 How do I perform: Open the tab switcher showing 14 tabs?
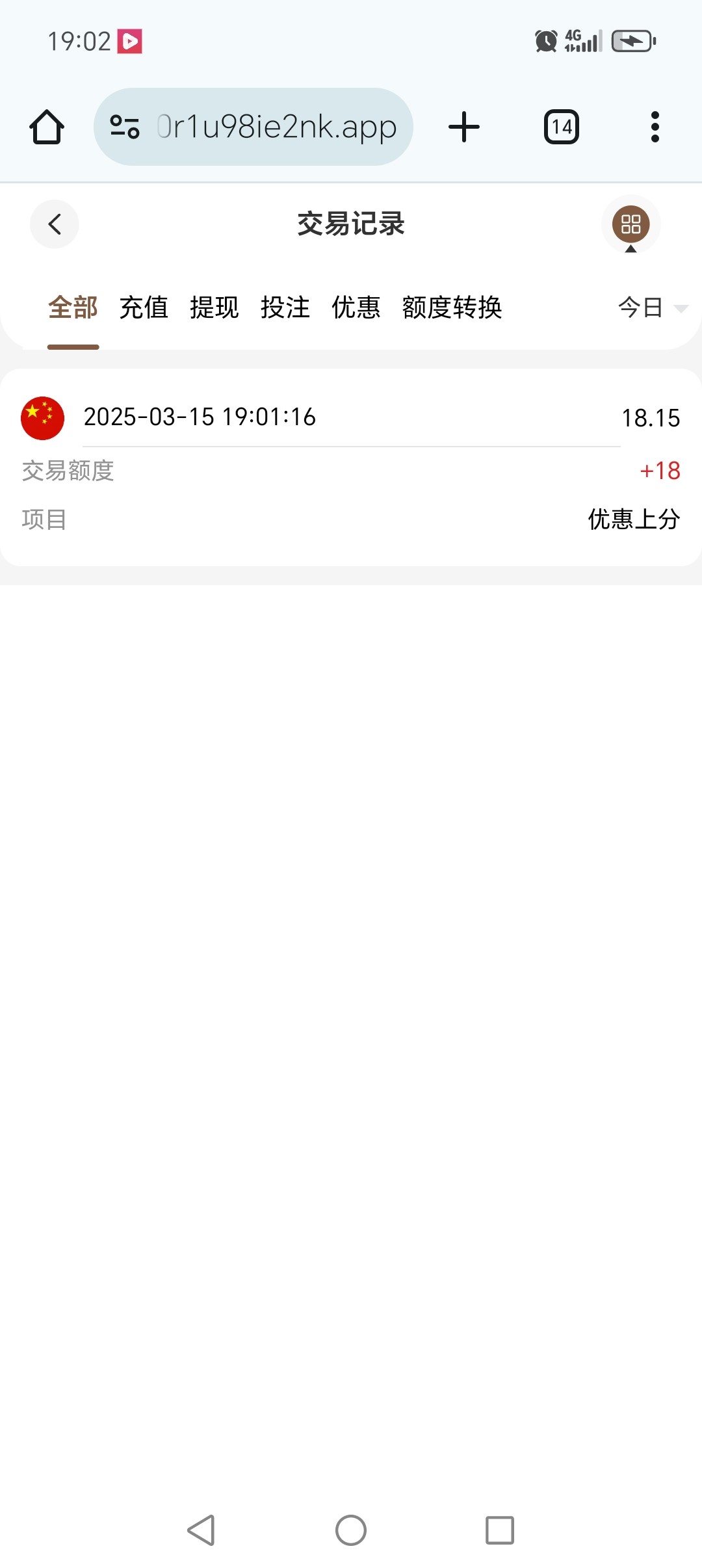(x=560, y=127)
